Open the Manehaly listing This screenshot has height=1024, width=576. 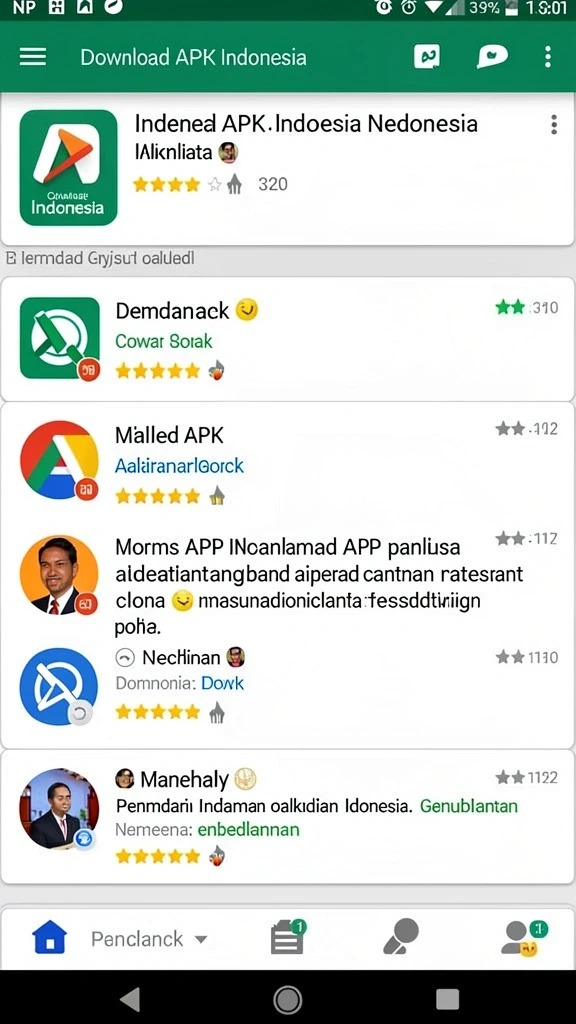[287, 817]
